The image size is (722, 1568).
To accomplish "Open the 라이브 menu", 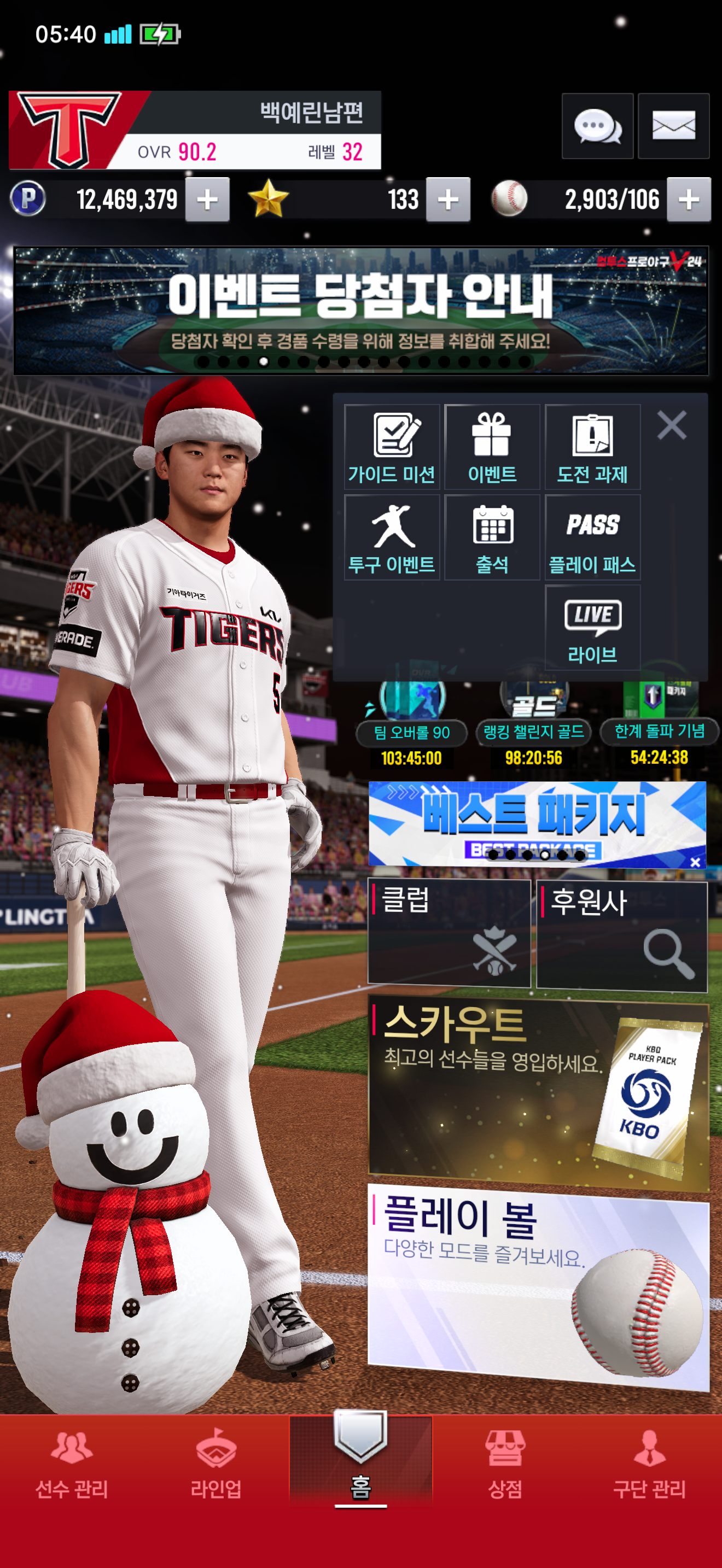I will pyautogui.click(x=592, y=628).
